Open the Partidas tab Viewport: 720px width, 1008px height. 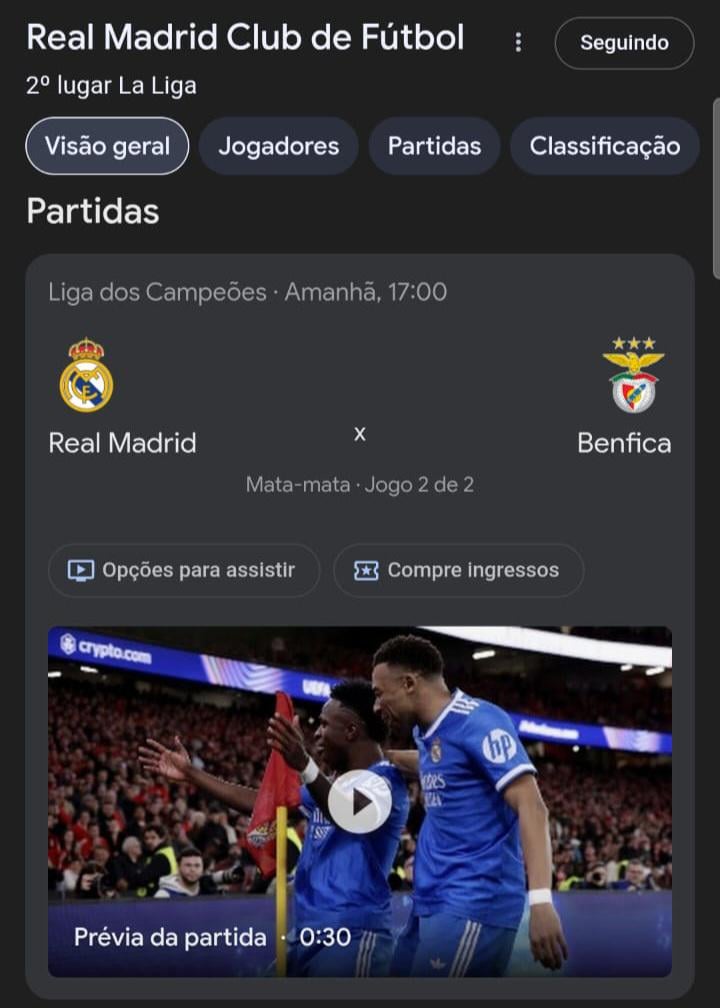[434, 145]
